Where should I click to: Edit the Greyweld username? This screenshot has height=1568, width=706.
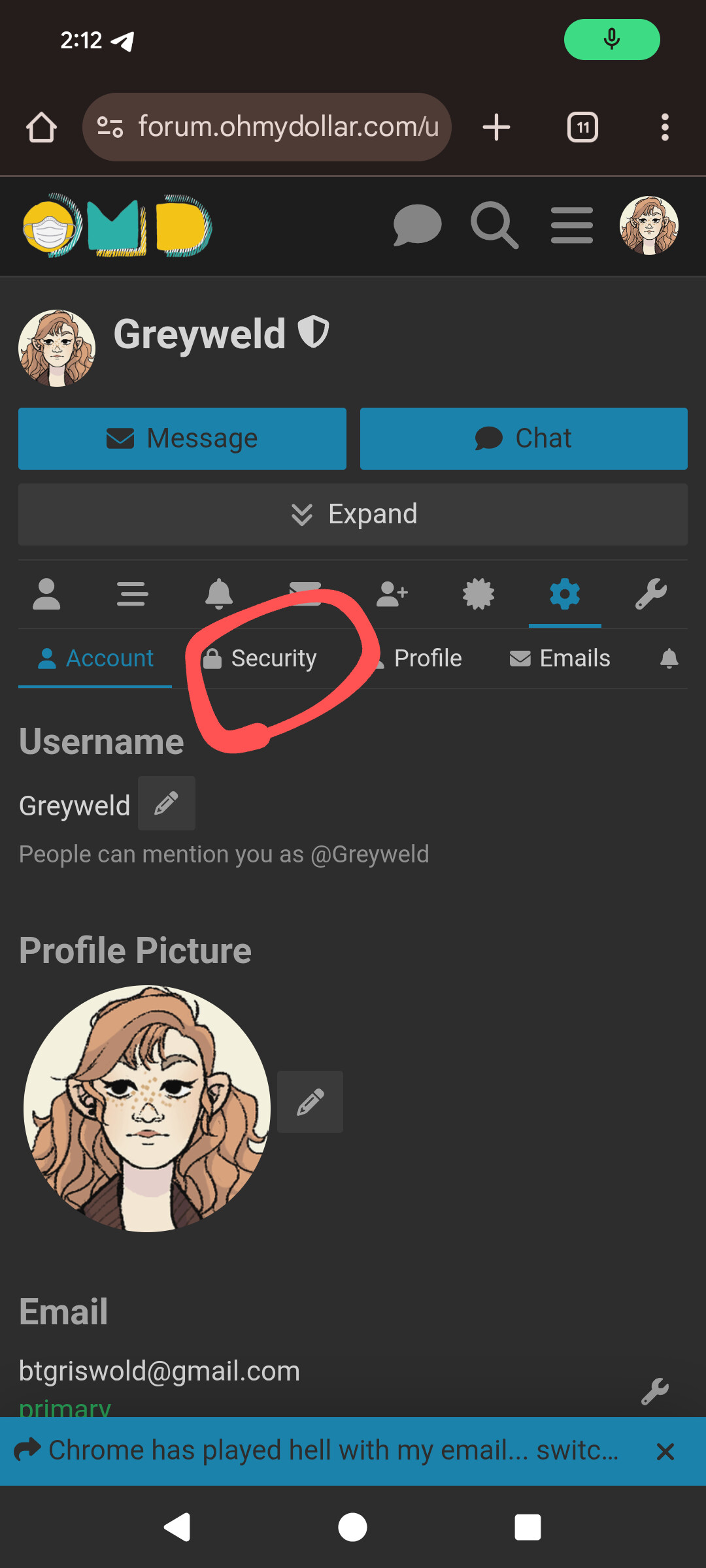(167, 804)
